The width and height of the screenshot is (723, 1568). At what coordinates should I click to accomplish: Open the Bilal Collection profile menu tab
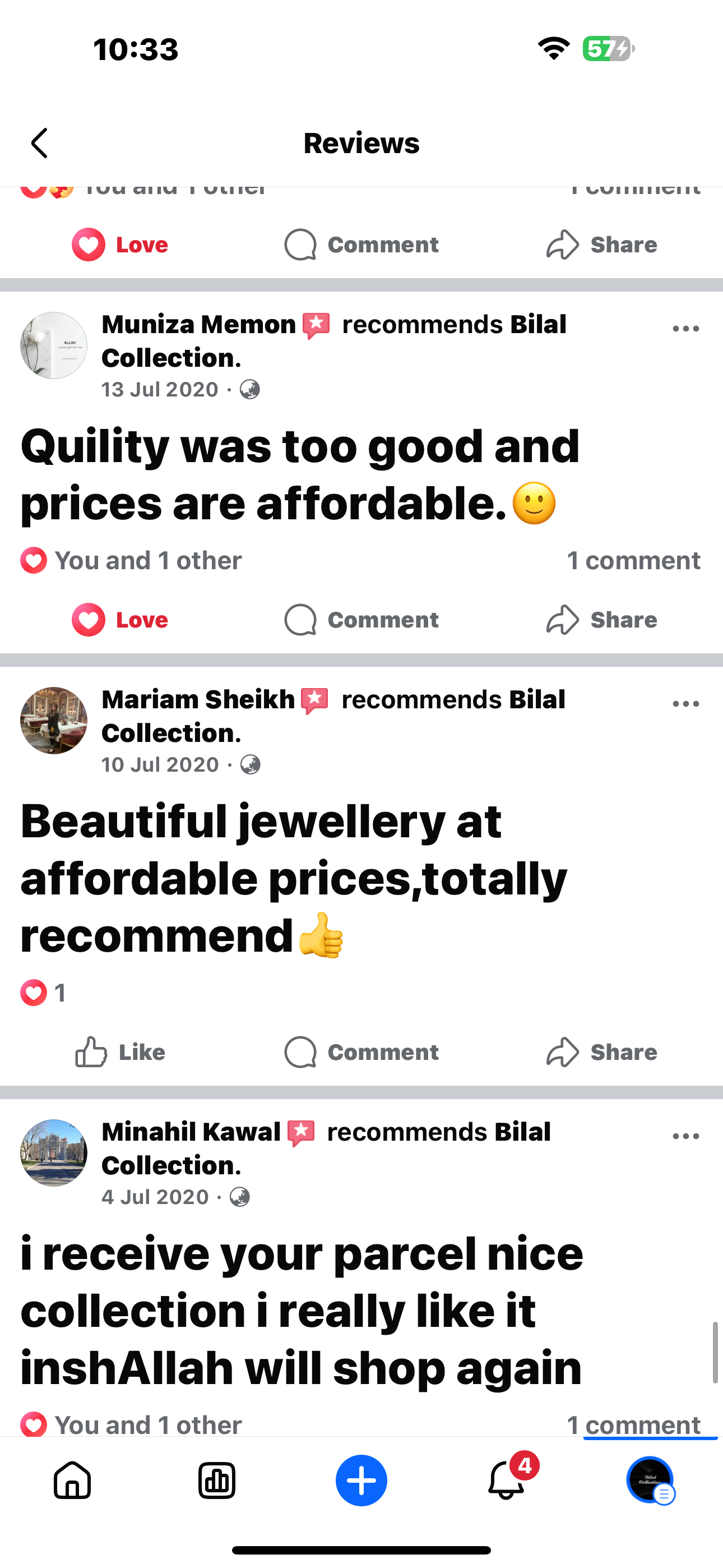click(650, 1481)
